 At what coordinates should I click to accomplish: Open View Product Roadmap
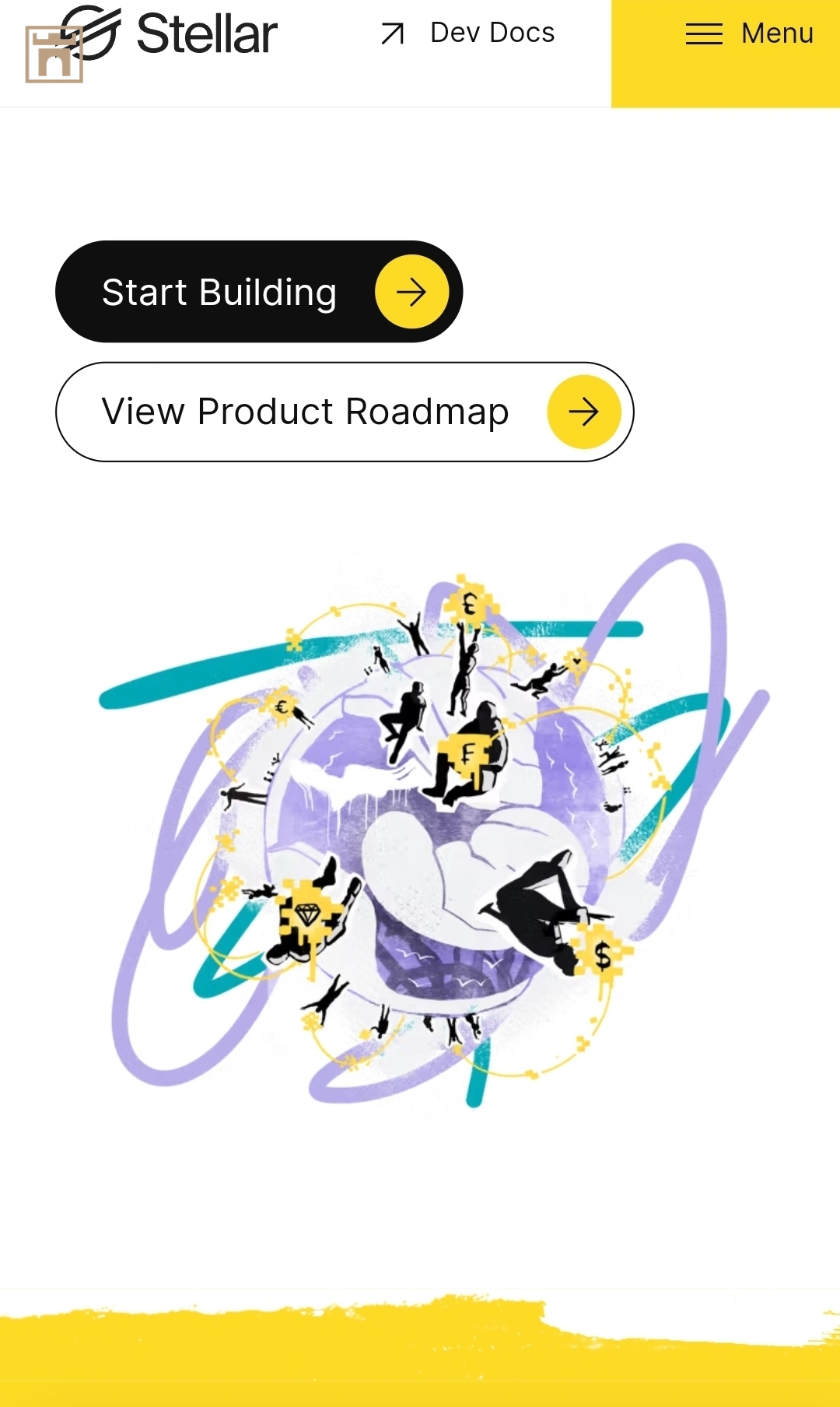pyautogui.click(x=345, y=412)
